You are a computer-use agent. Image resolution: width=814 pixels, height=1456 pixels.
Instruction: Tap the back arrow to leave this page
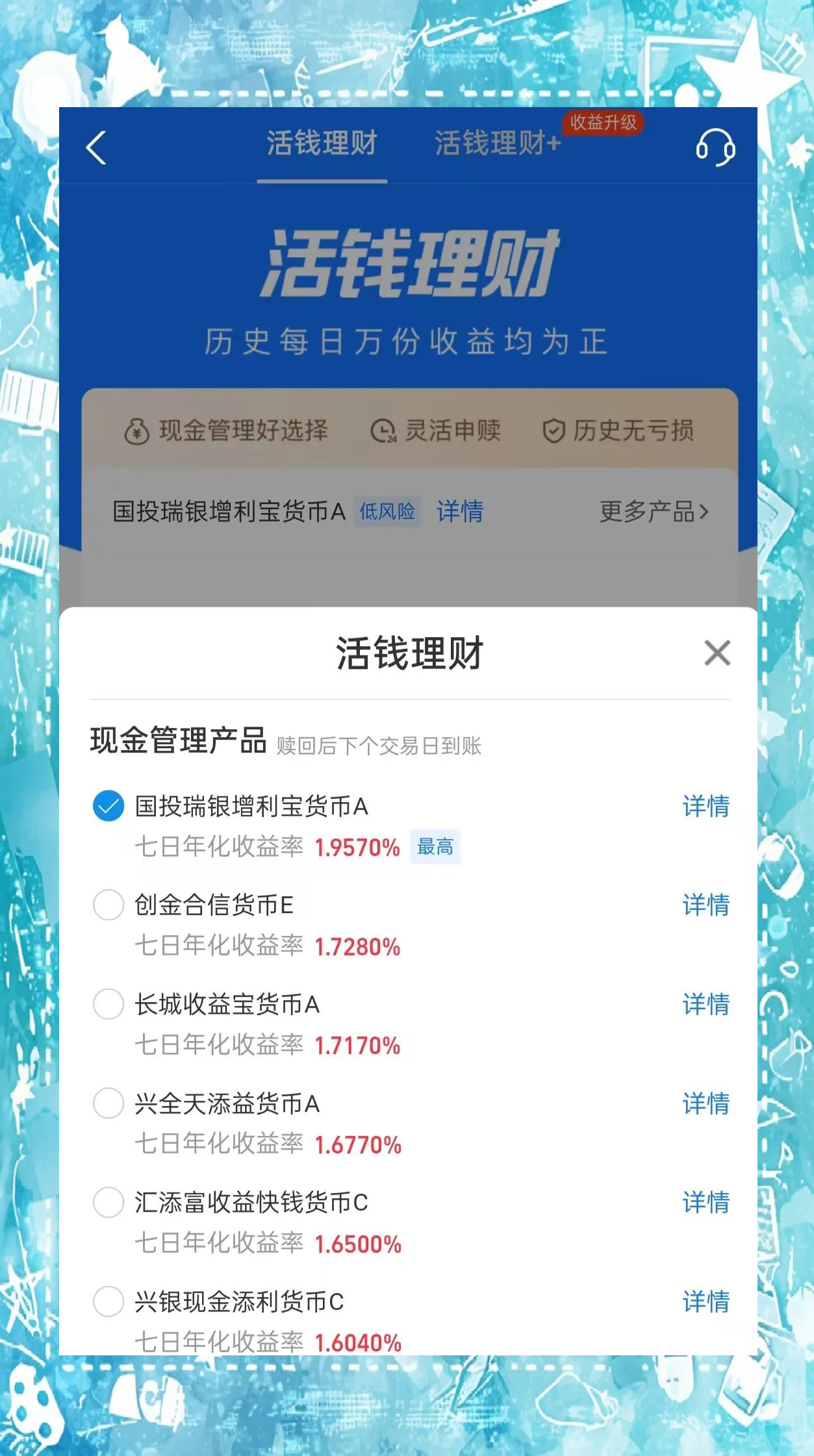96,148
